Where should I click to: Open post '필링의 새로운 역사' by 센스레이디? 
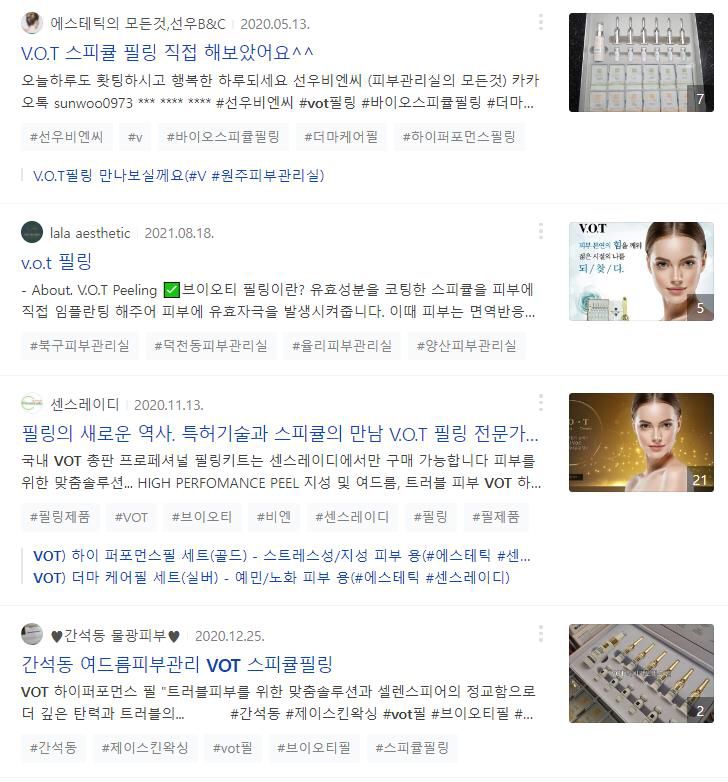(280, 434)
